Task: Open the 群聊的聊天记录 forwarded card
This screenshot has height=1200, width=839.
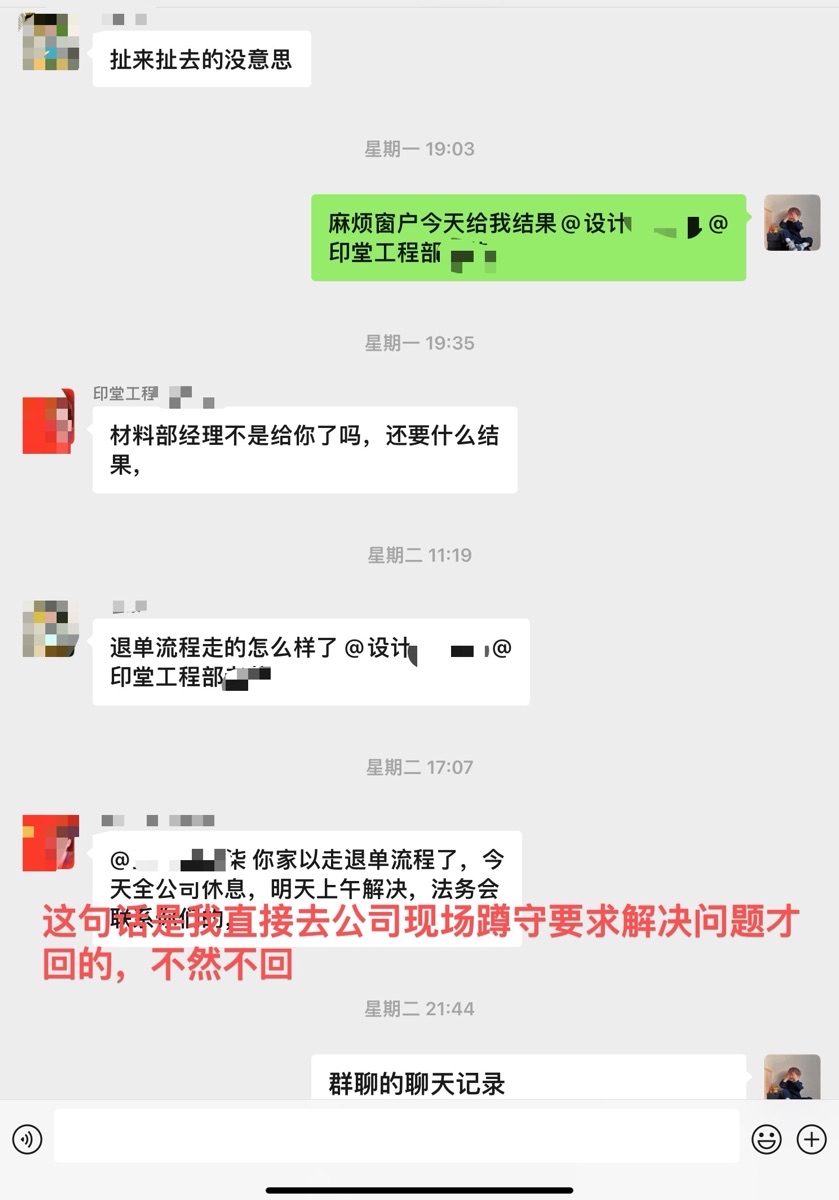Action: pos(528,1080)
